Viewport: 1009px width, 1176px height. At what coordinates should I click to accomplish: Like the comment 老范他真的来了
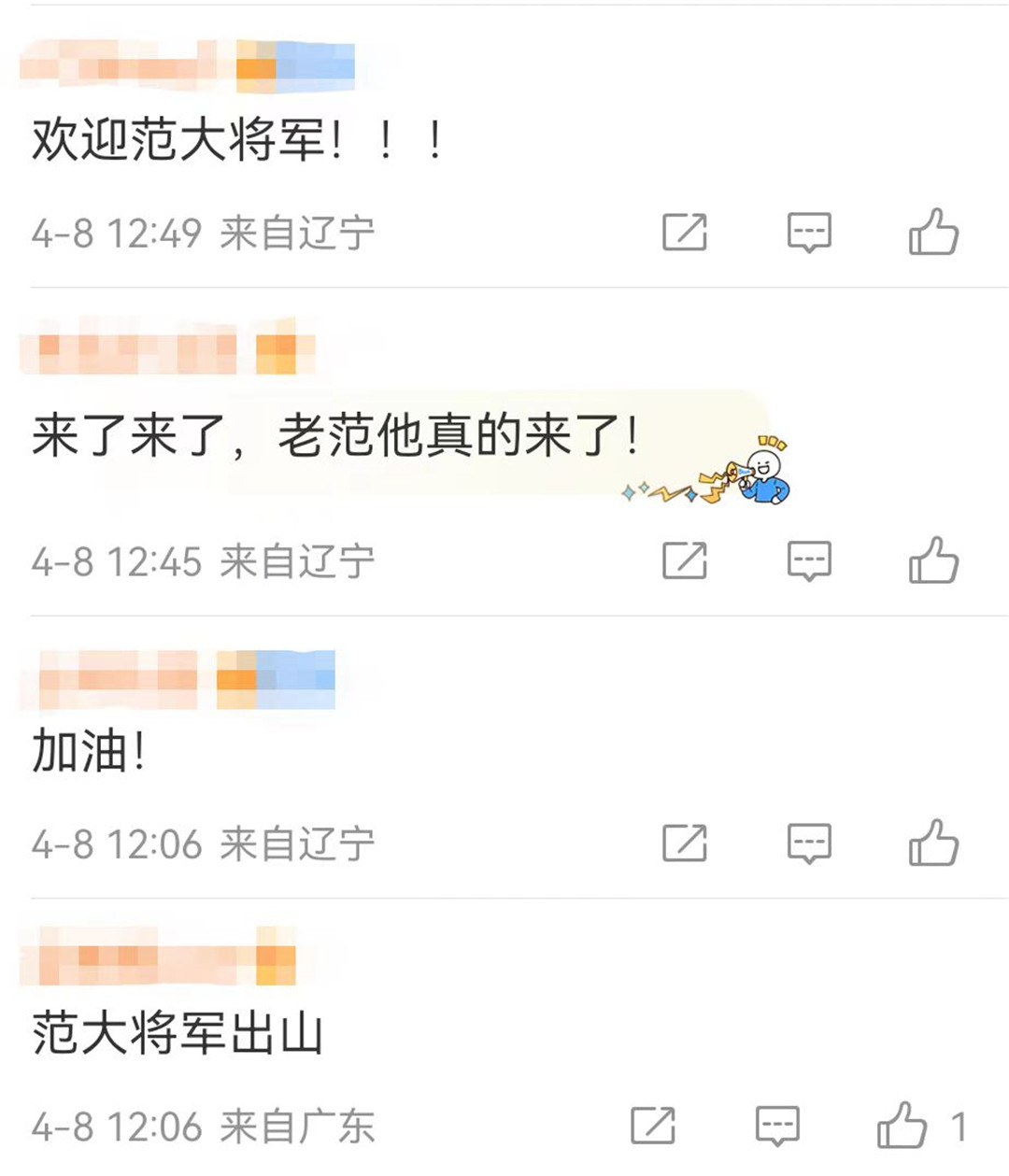tap(933, 560)
